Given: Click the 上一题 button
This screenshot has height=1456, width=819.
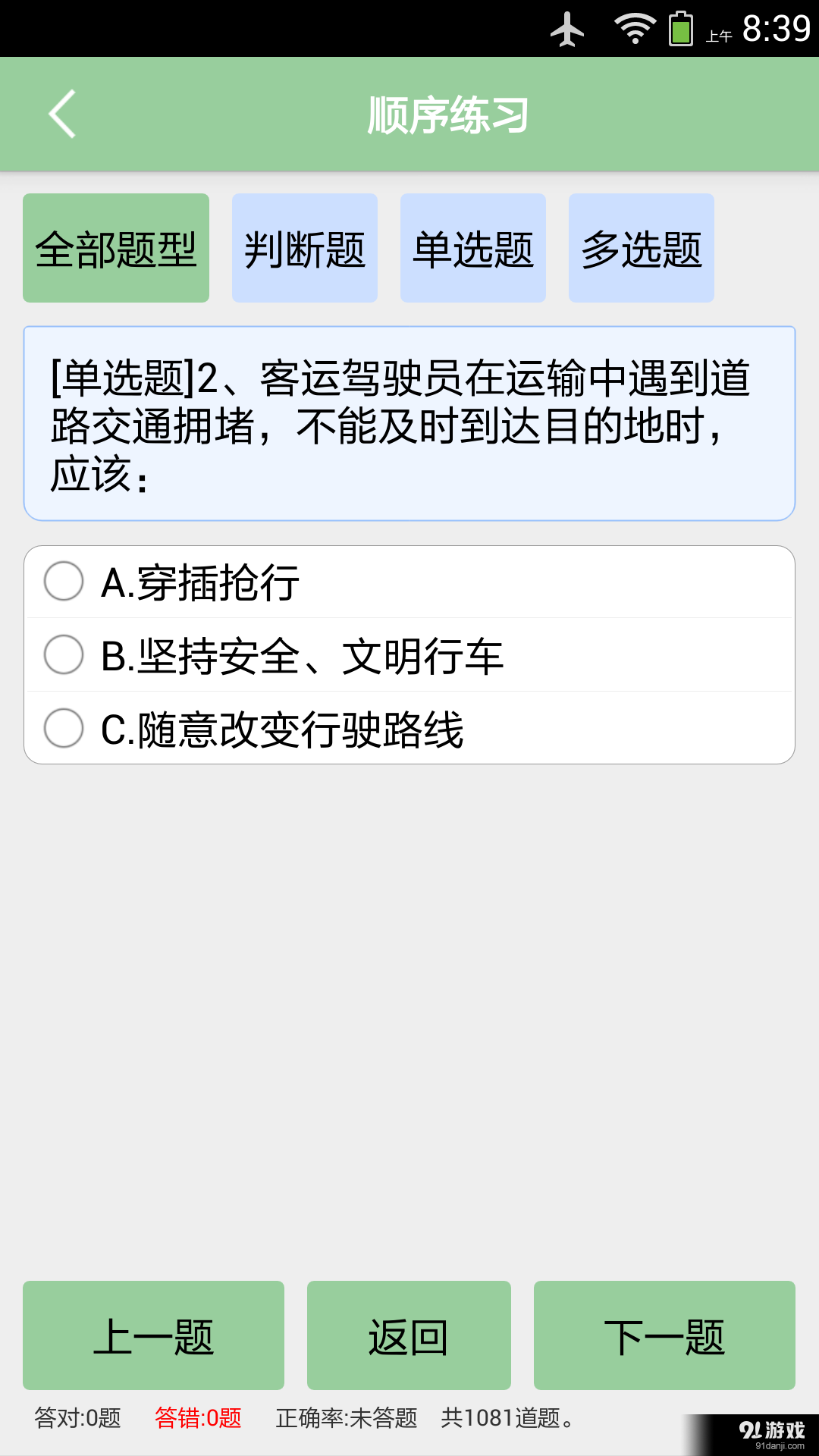Looking at the screenshot, I should [x=153, y=1336].
